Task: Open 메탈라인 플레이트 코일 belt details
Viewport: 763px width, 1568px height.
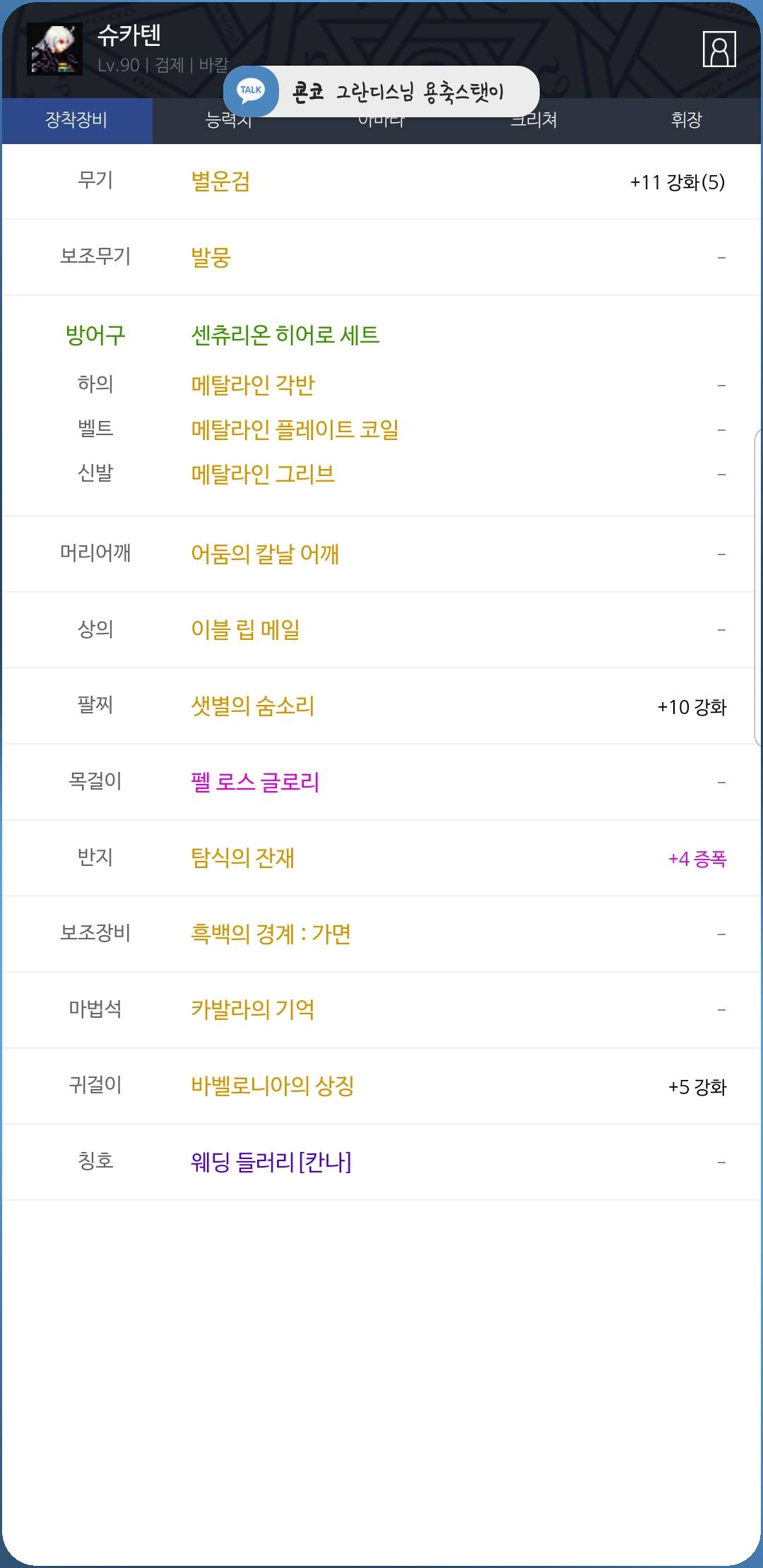Action: 295,429
